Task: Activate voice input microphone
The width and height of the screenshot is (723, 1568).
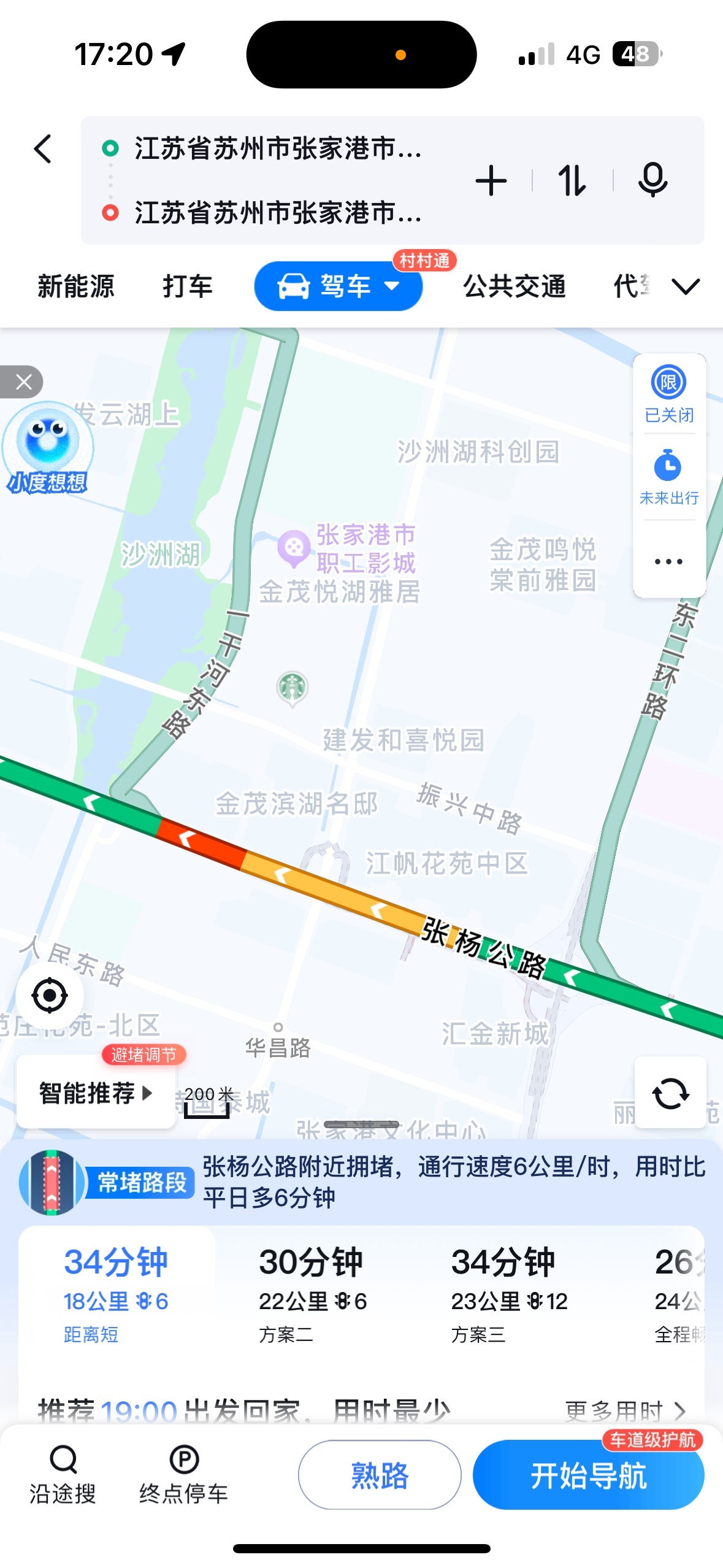Action: (652, 180)
